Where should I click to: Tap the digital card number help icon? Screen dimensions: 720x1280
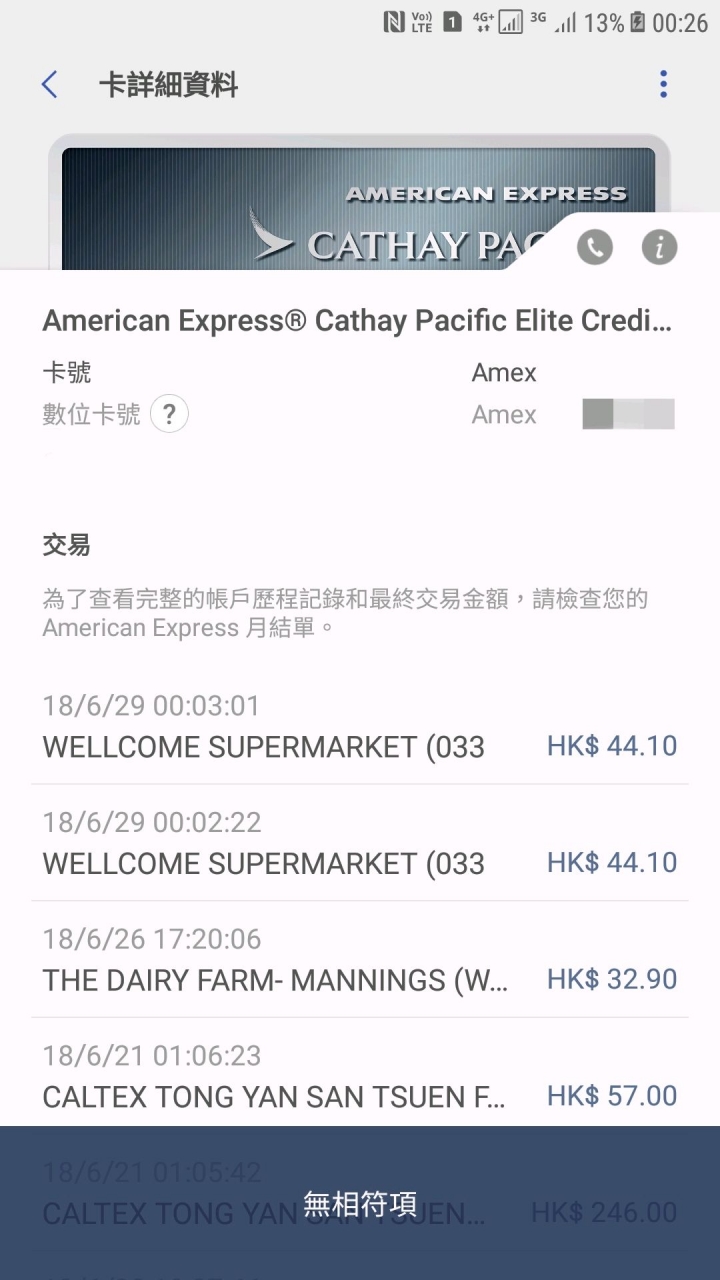click(169, 414)
